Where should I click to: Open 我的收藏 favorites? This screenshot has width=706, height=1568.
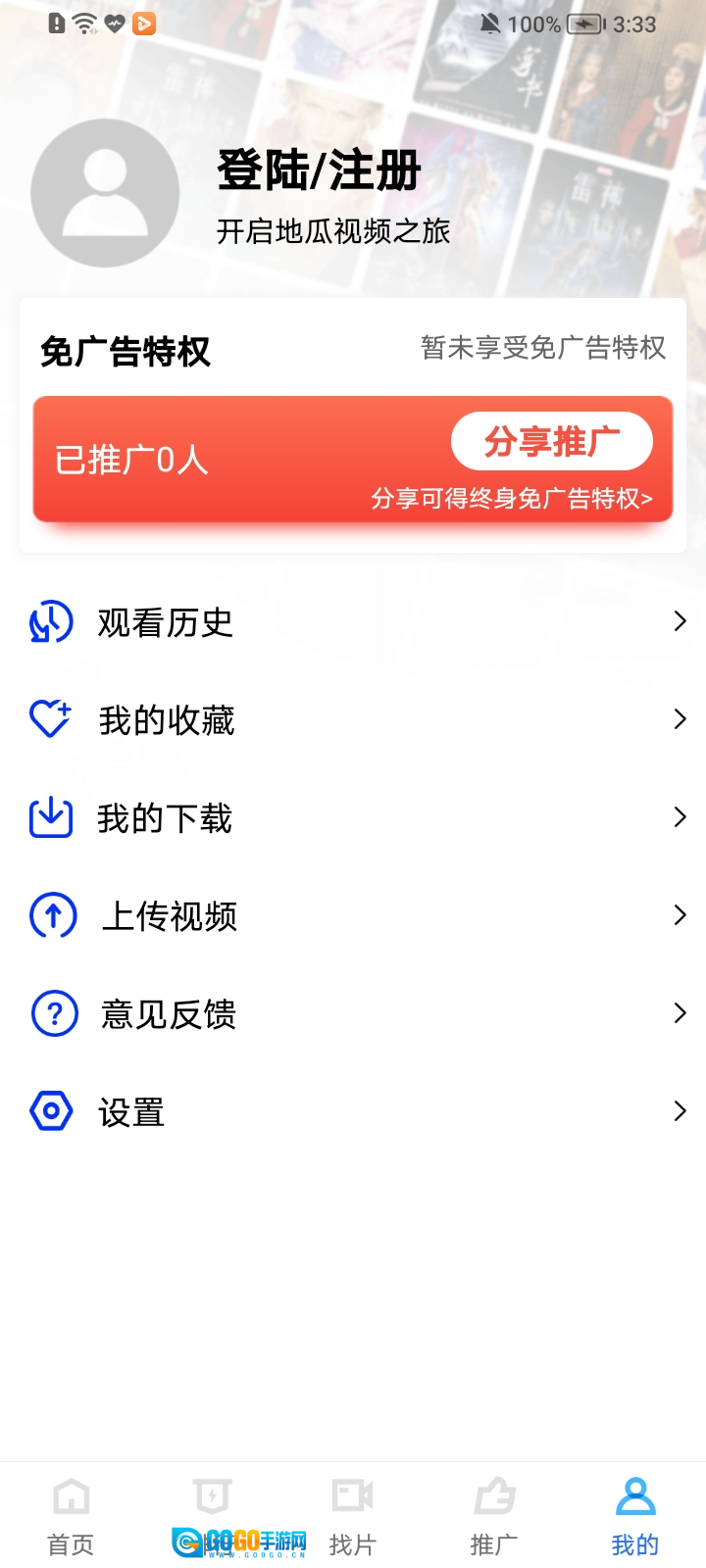pyautogui.click(x=353, y=720)
